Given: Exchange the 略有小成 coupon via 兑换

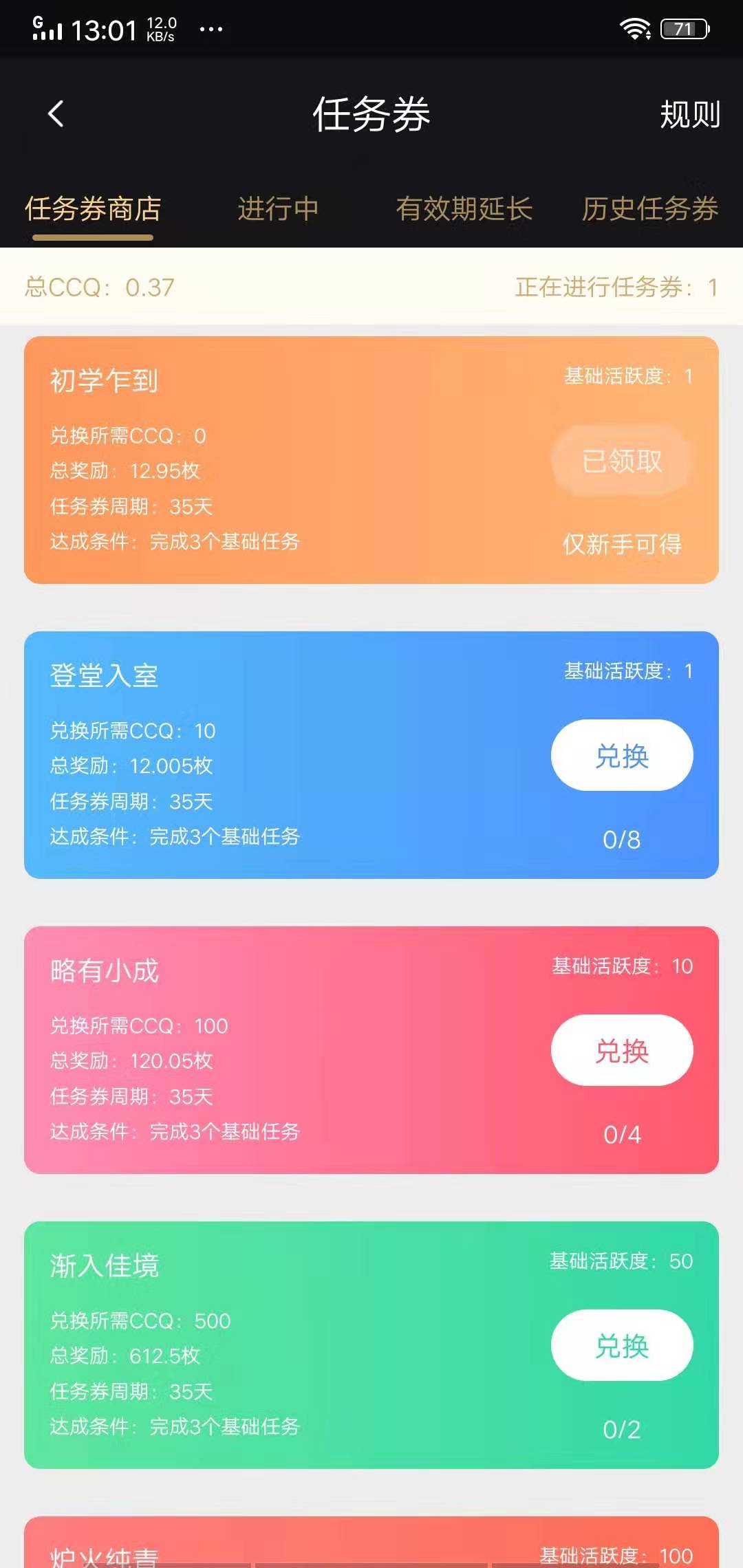Looking at the screenshot, I should tap(621, 1050).
